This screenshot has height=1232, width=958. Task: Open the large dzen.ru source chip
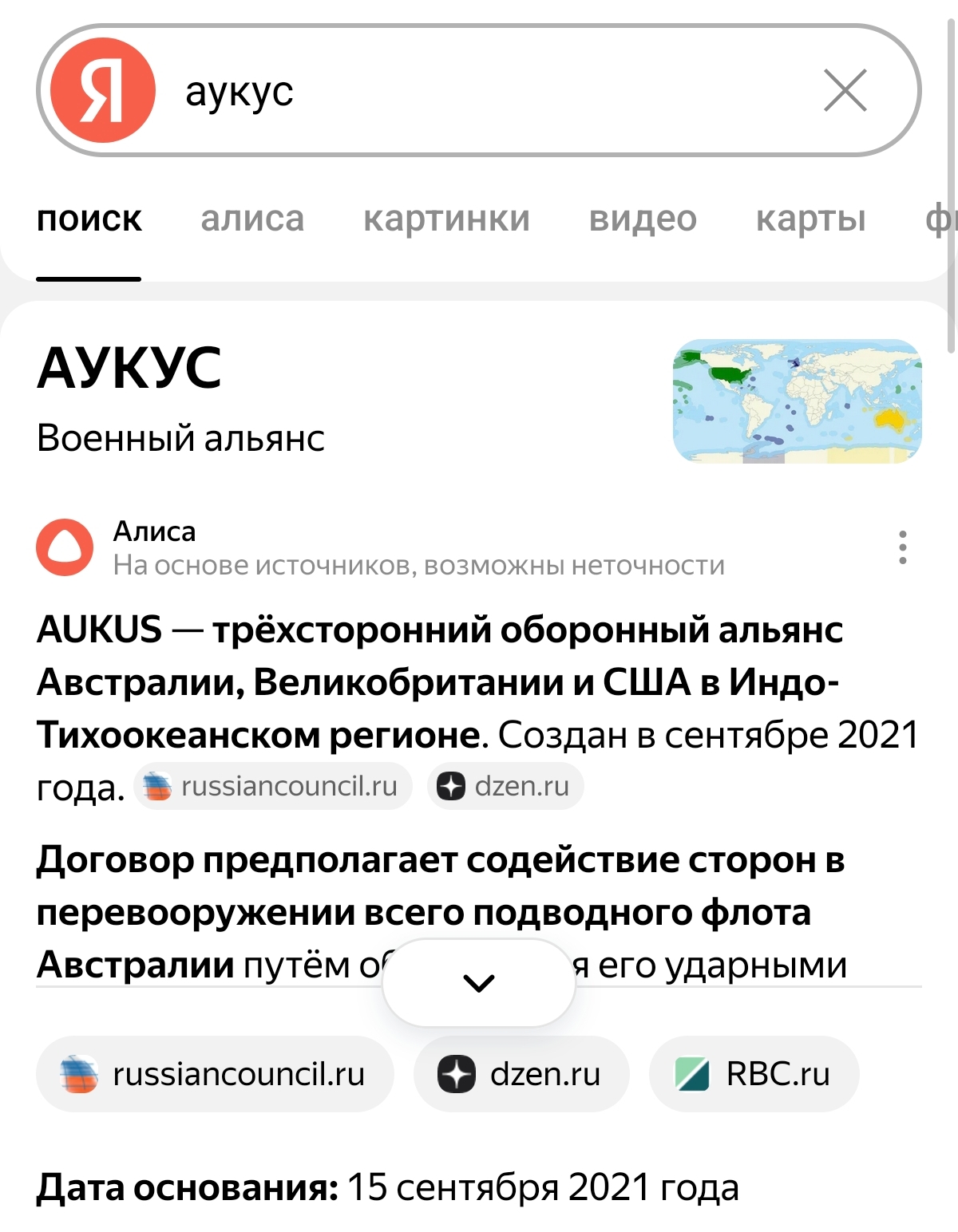click(x=521, y=1074)
